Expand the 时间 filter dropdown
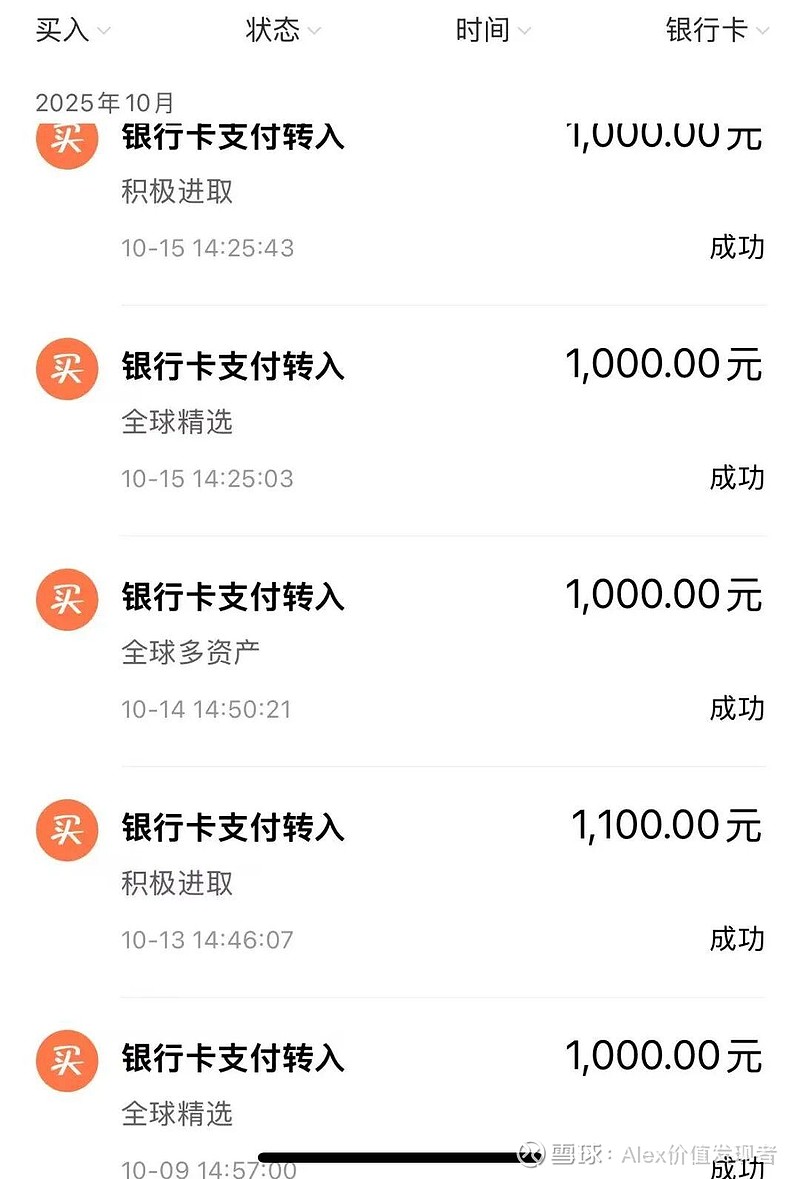This screenshot has width=800, height=1179. [493, 30]
